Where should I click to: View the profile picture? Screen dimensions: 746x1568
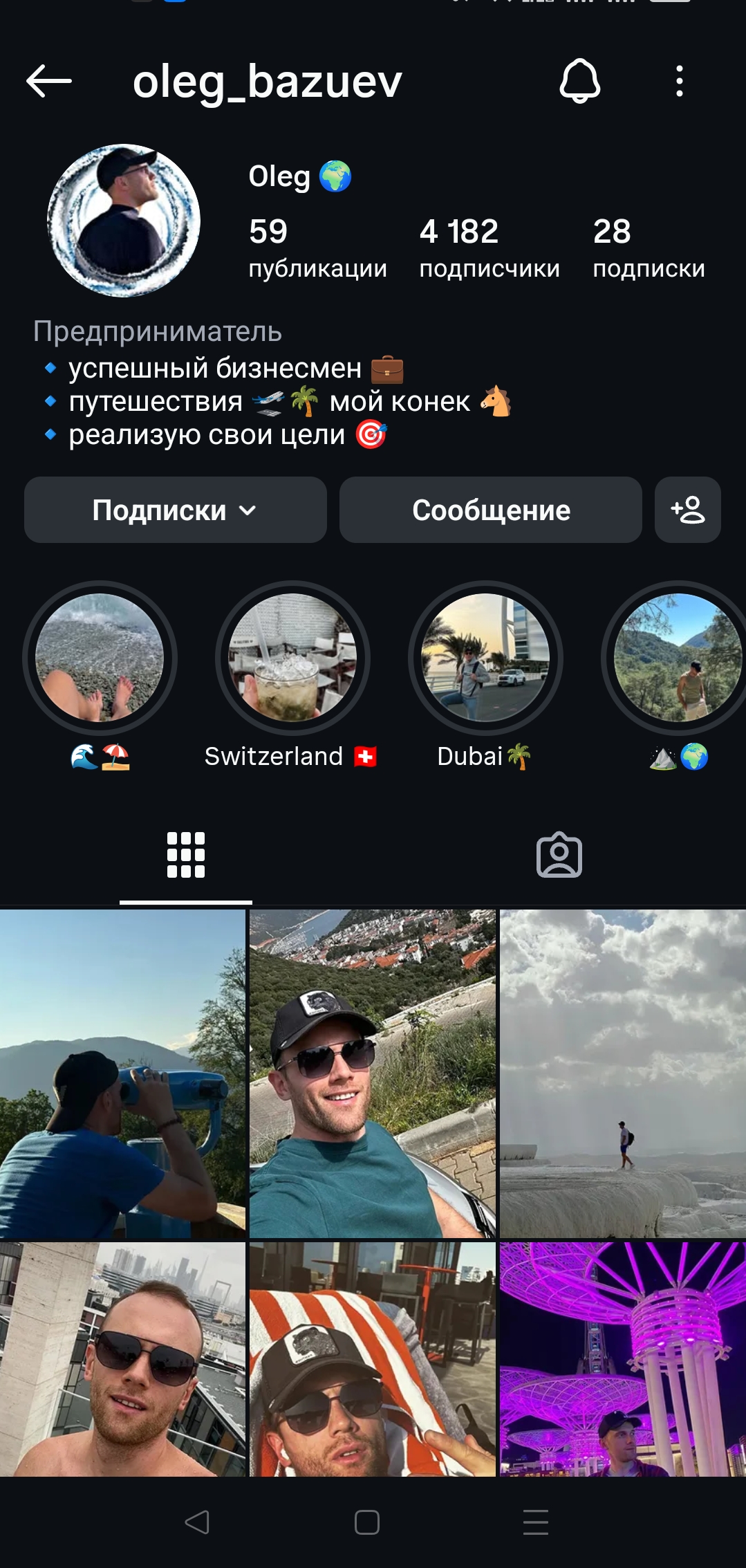click(x=124, y=221)
